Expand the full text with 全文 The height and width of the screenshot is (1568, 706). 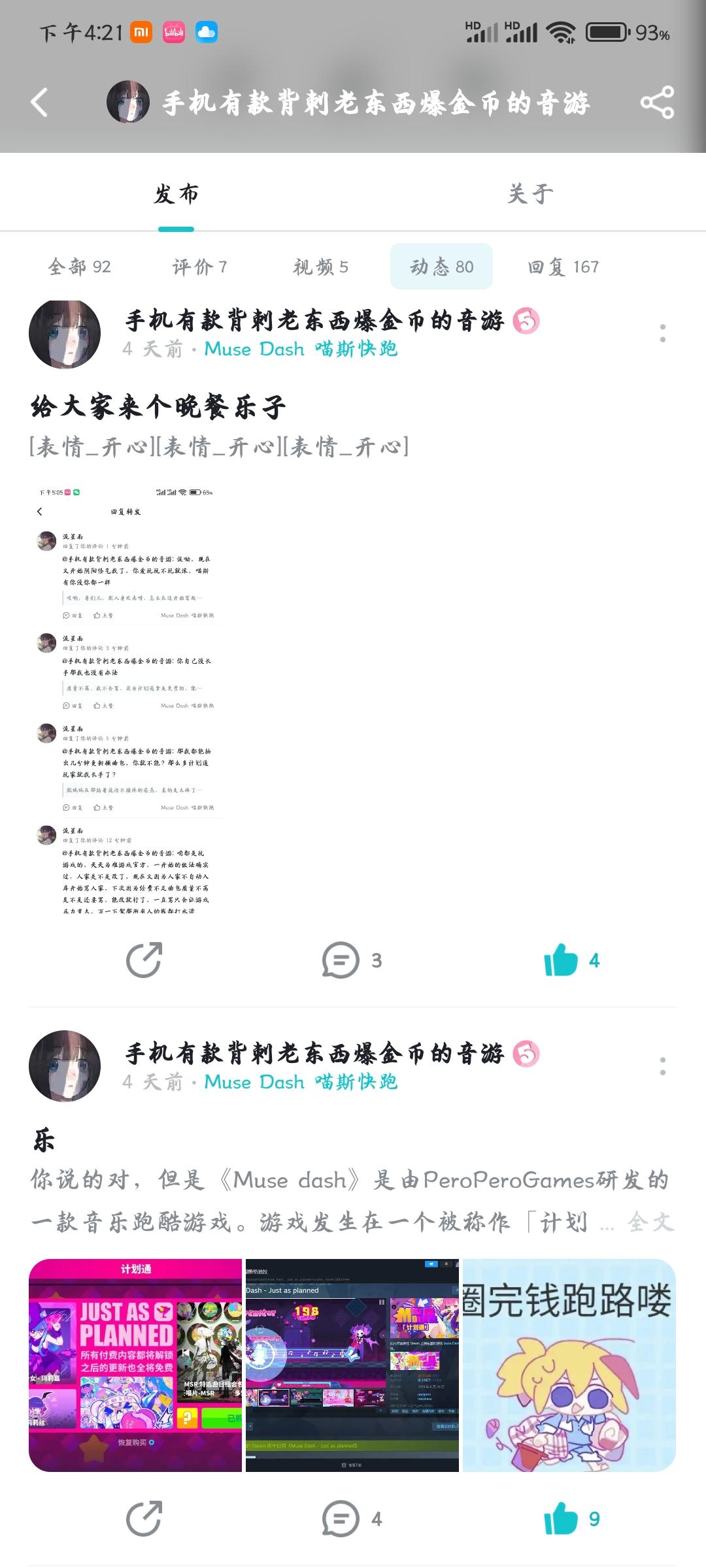coord(651,1223)
